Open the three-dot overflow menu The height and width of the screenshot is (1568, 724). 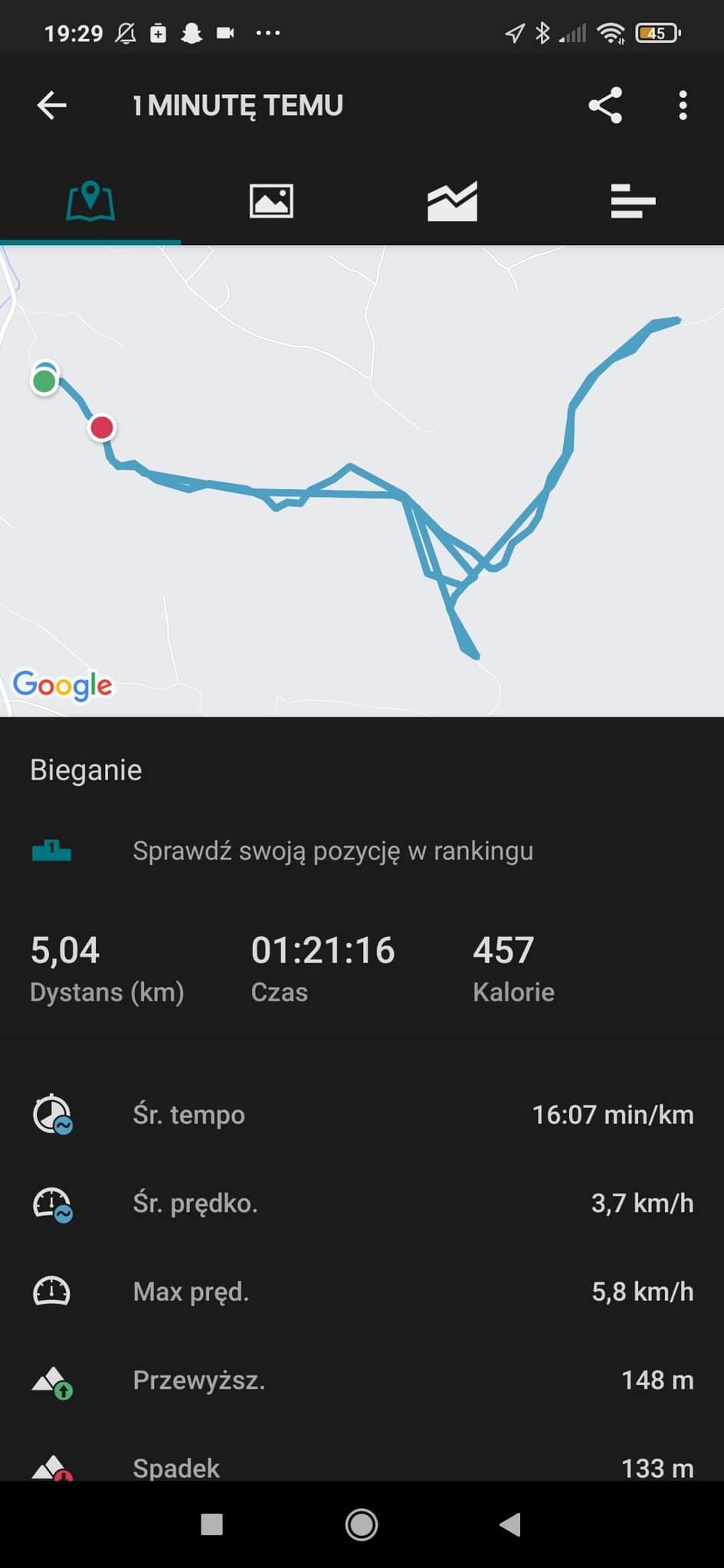[683, 106]
